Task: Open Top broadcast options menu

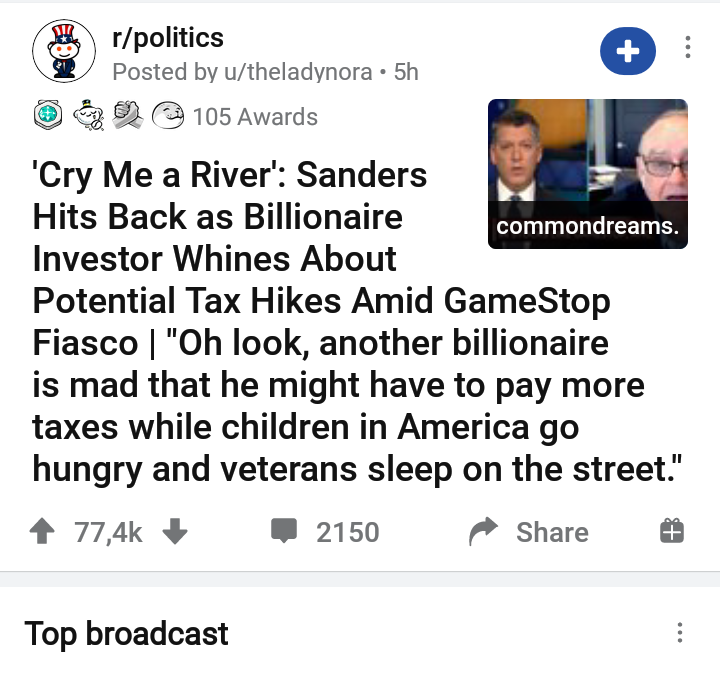Action: click(680, 633)
